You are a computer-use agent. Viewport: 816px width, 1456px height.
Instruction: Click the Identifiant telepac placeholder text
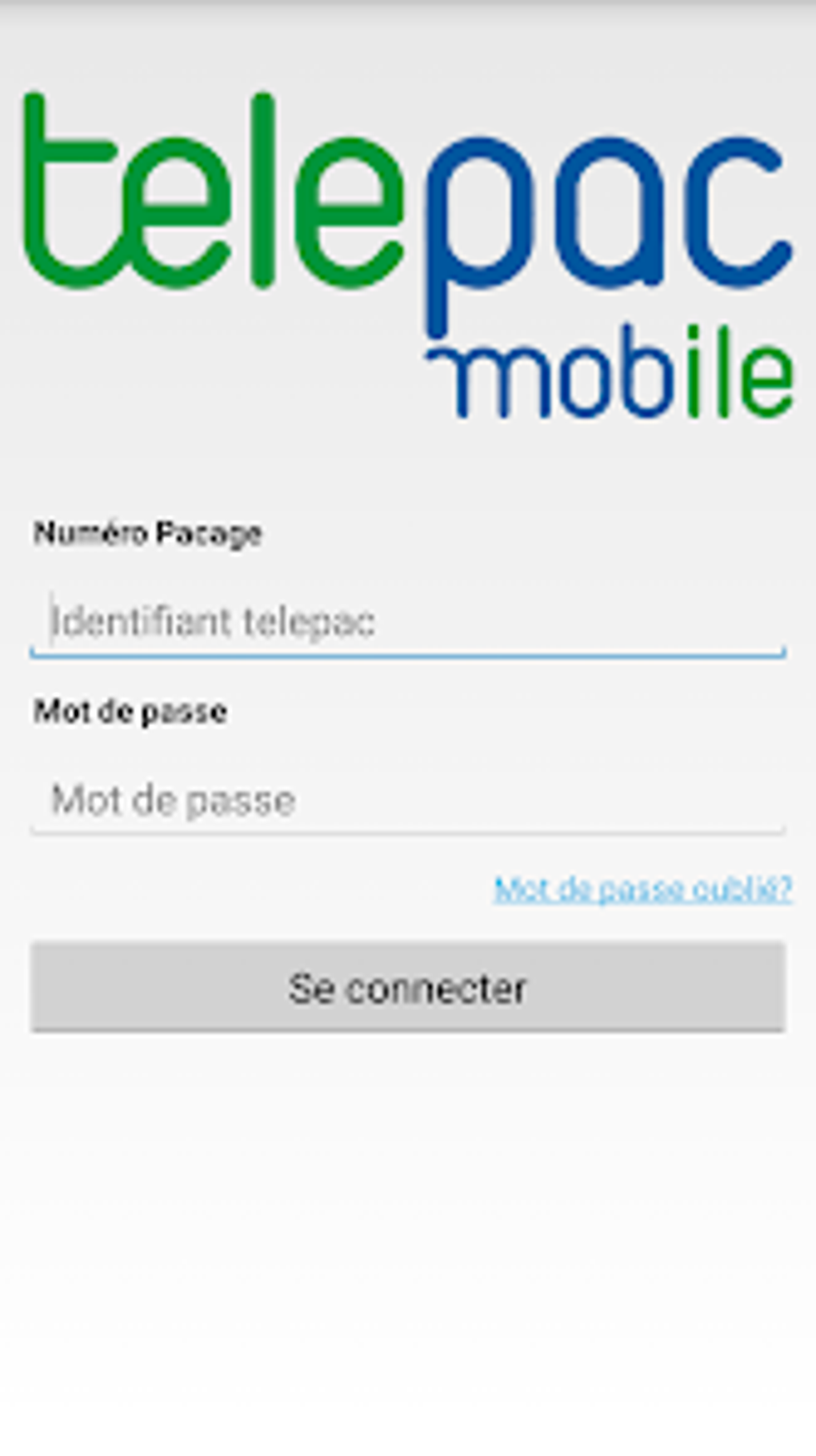pos(213,620)
